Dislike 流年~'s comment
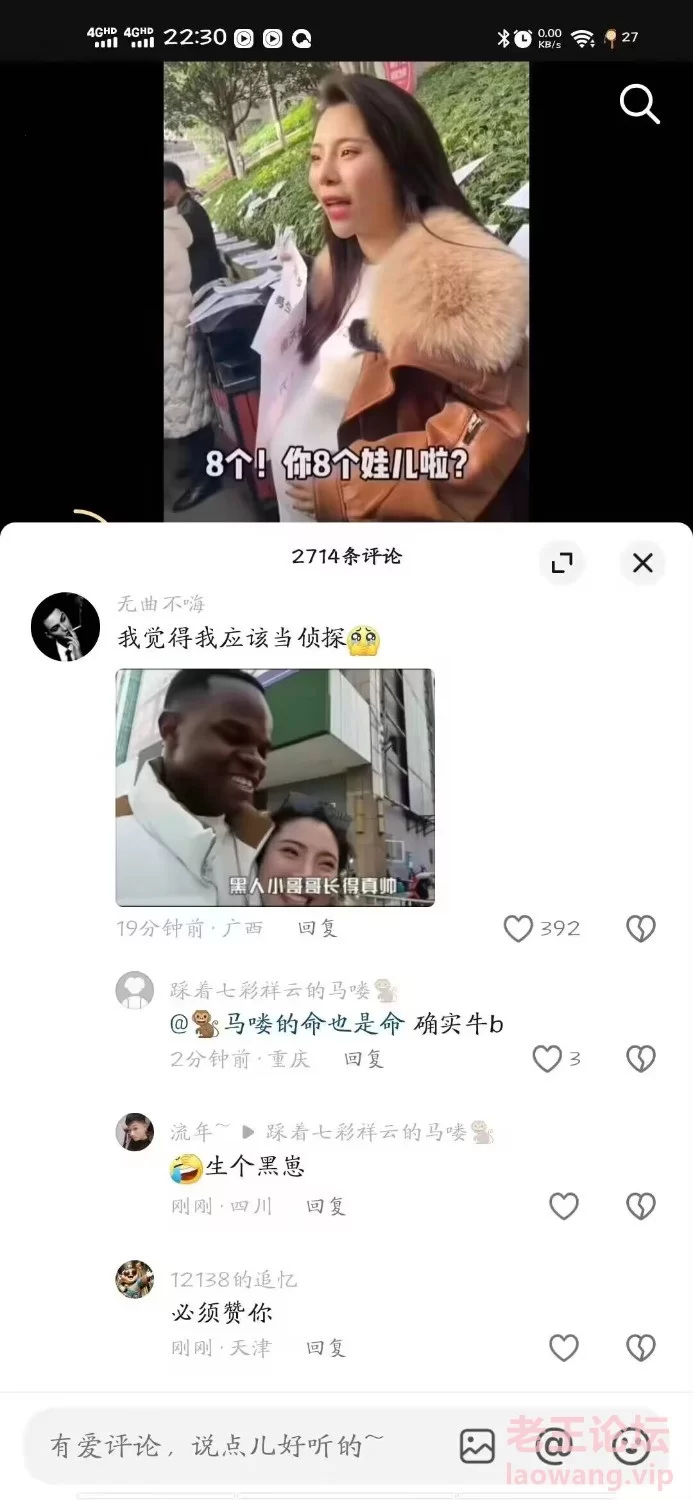693x1500 pixels. [x=640, y=1207]
